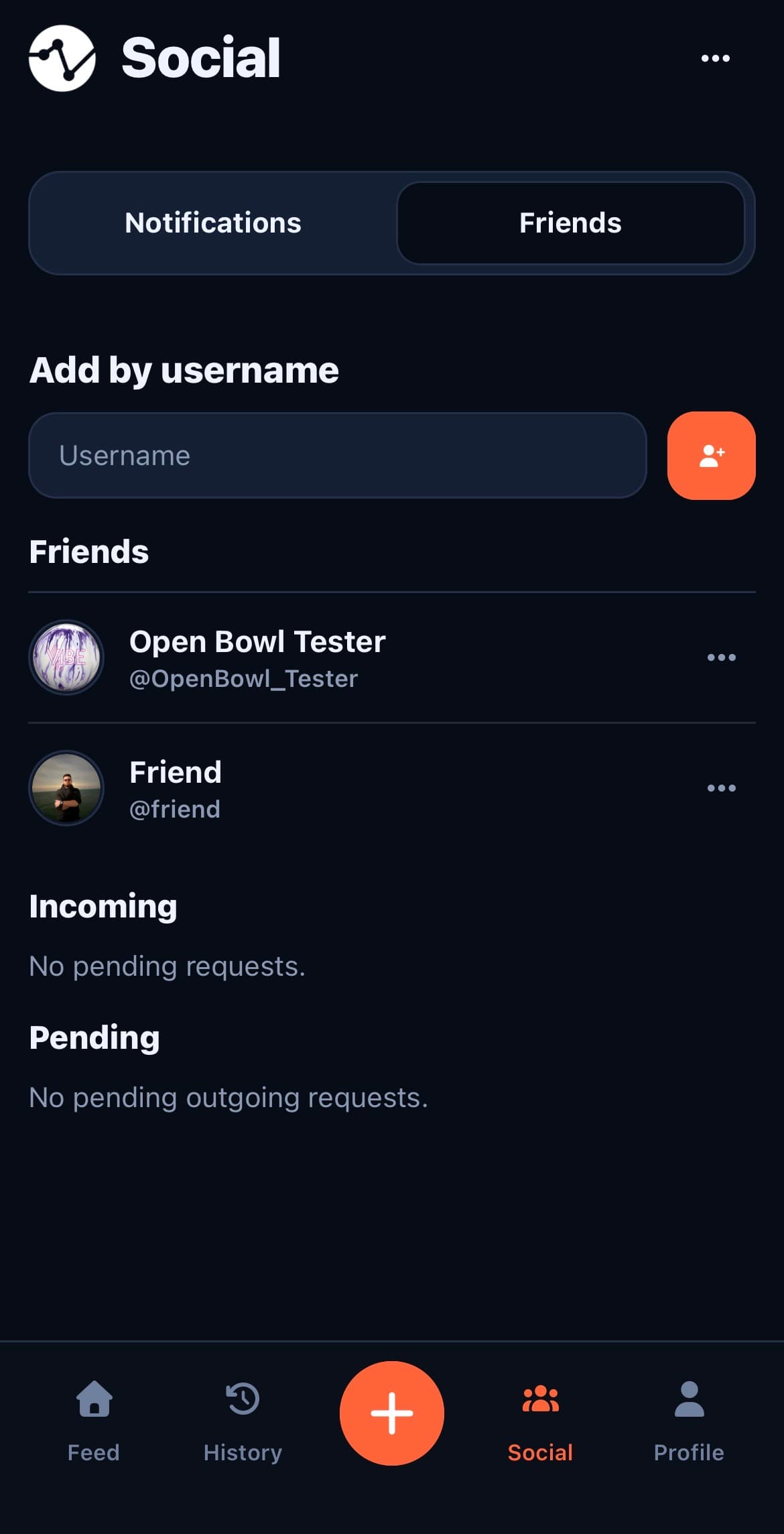The height and width of the screenshot is (1534, 784).
Task: Expand the three-dot menu next to @friend
Action: 721,788
